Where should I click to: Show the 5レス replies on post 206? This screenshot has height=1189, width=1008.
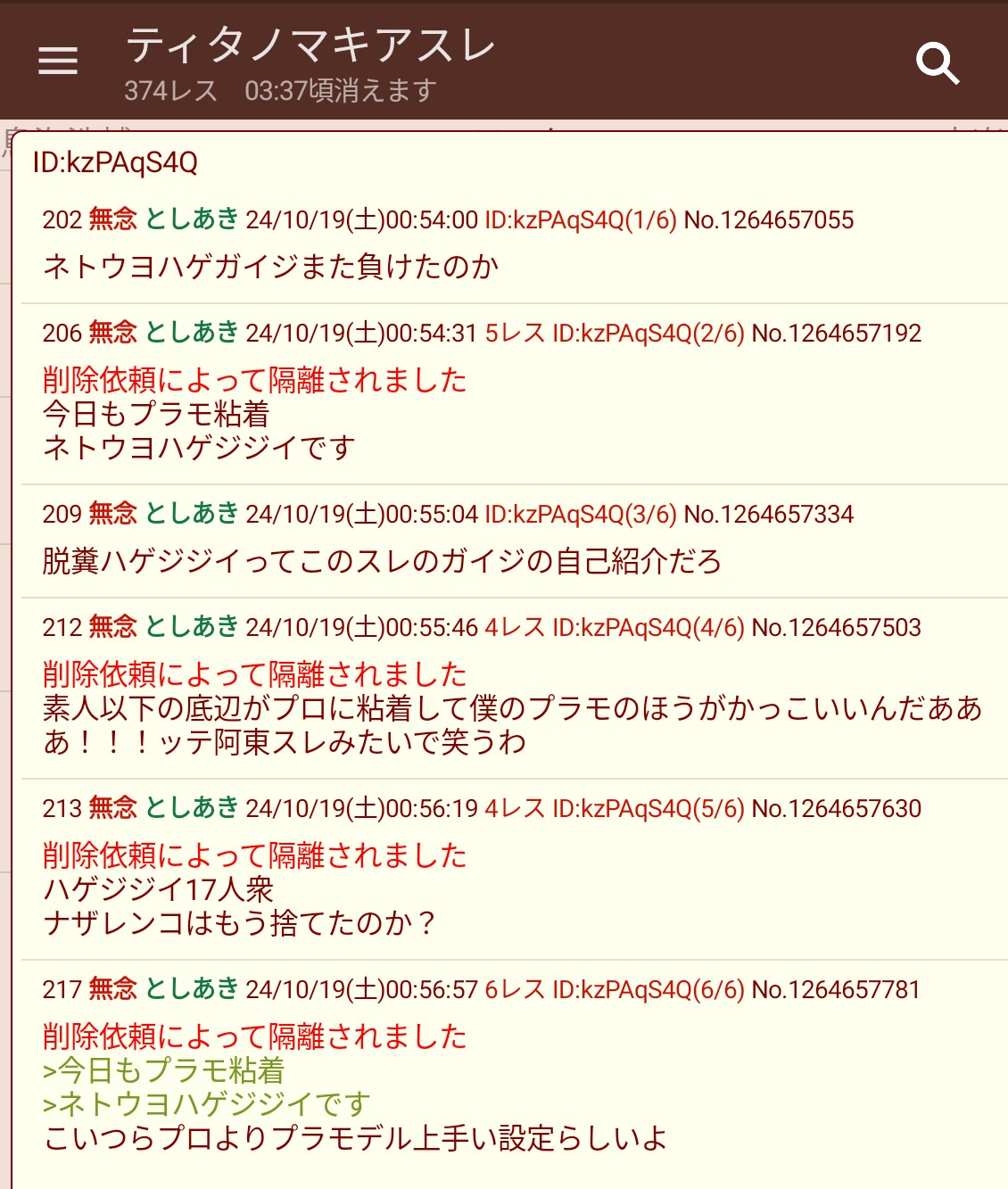tap(515, 333)
